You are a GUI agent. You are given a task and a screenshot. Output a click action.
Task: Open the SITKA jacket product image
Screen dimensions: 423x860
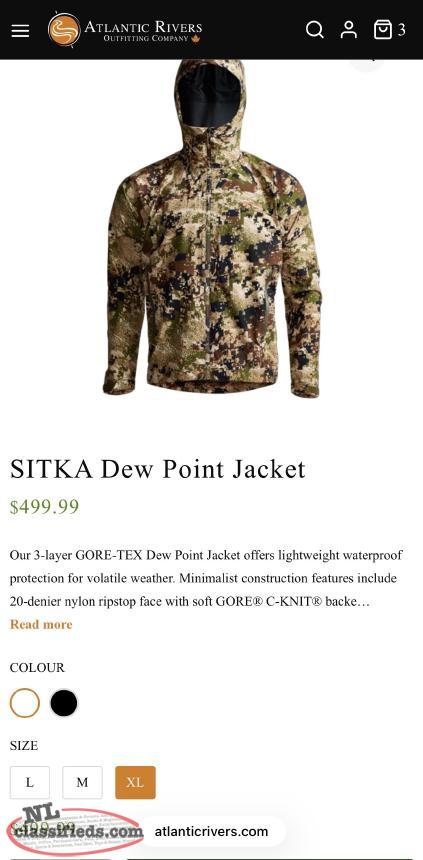pyautogui.click(x=211, y=228)
